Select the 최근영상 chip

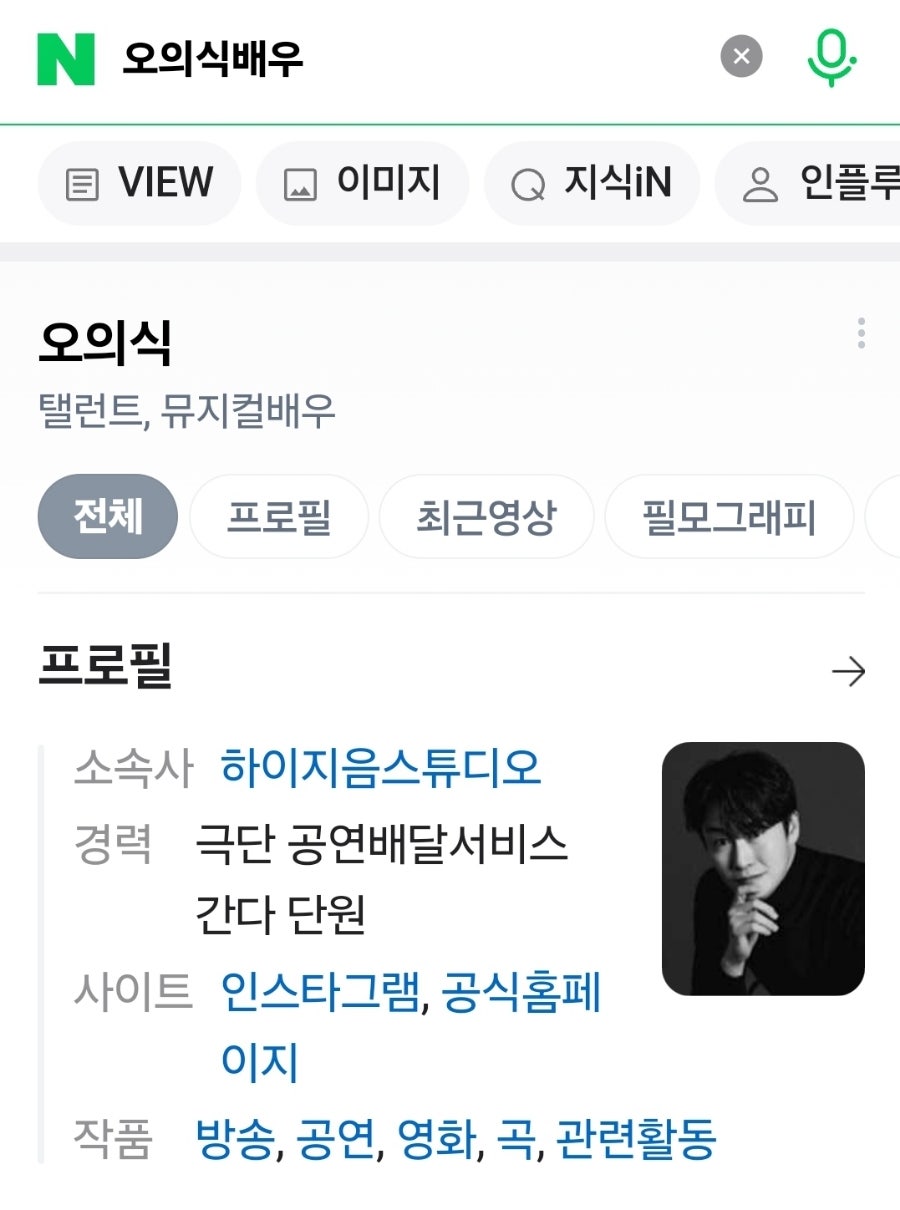click(x=486, y=517)
